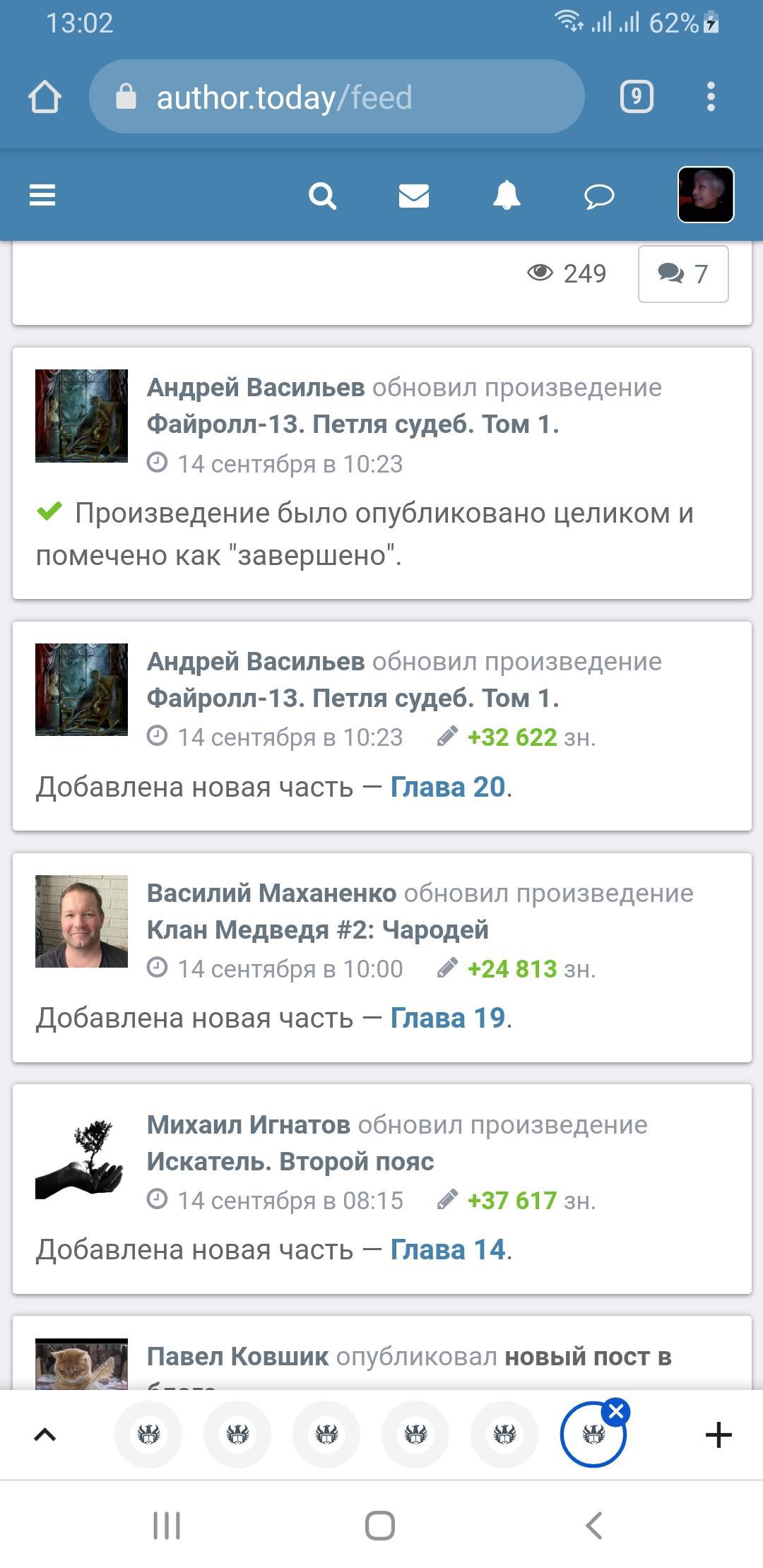This screenshot has width=763, height=1568.
Task: Open the work Искатель. Второй пояс
Action: 290,1162
